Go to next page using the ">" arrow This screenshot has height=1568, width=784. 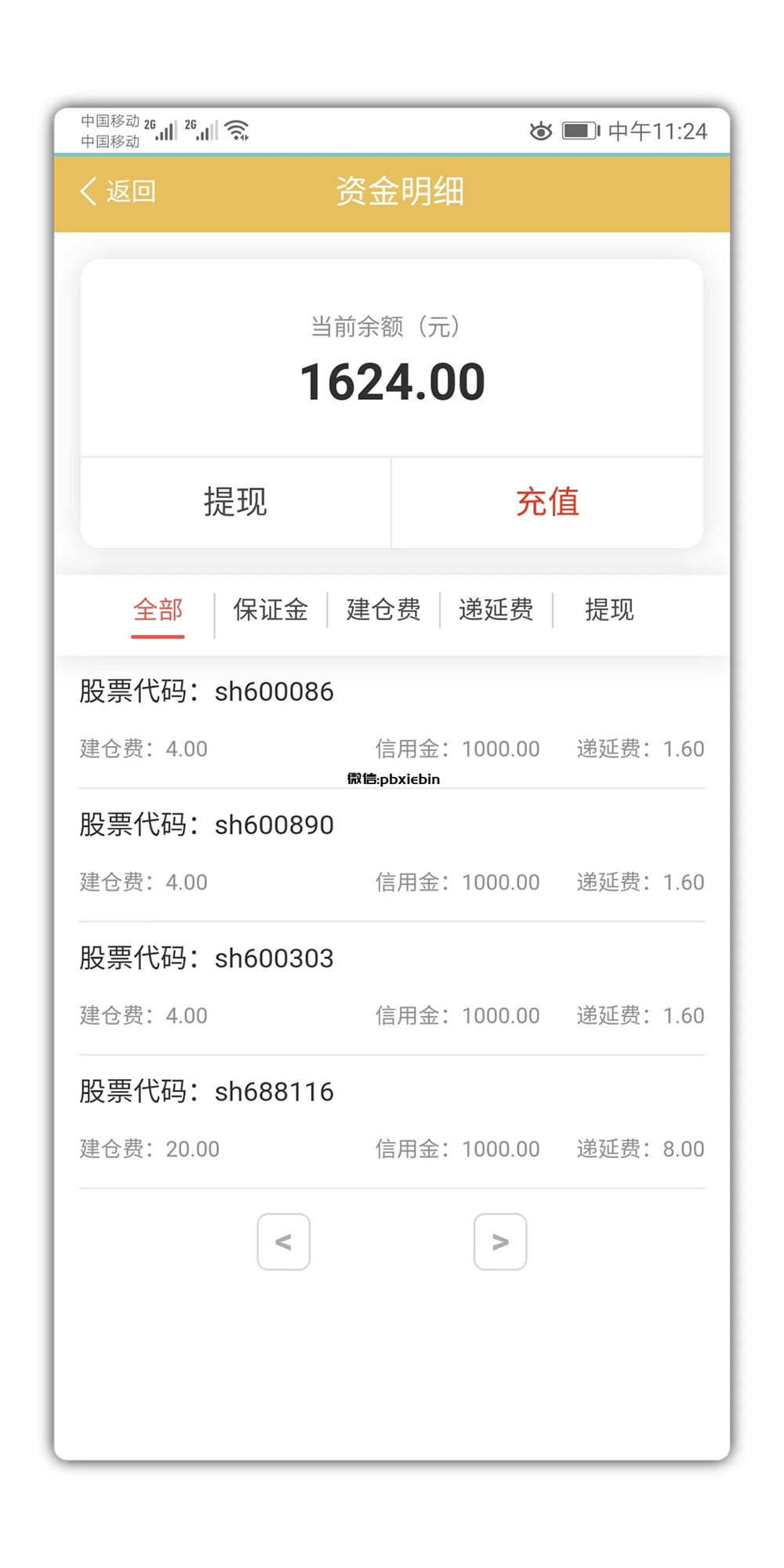coord(499,1241)
